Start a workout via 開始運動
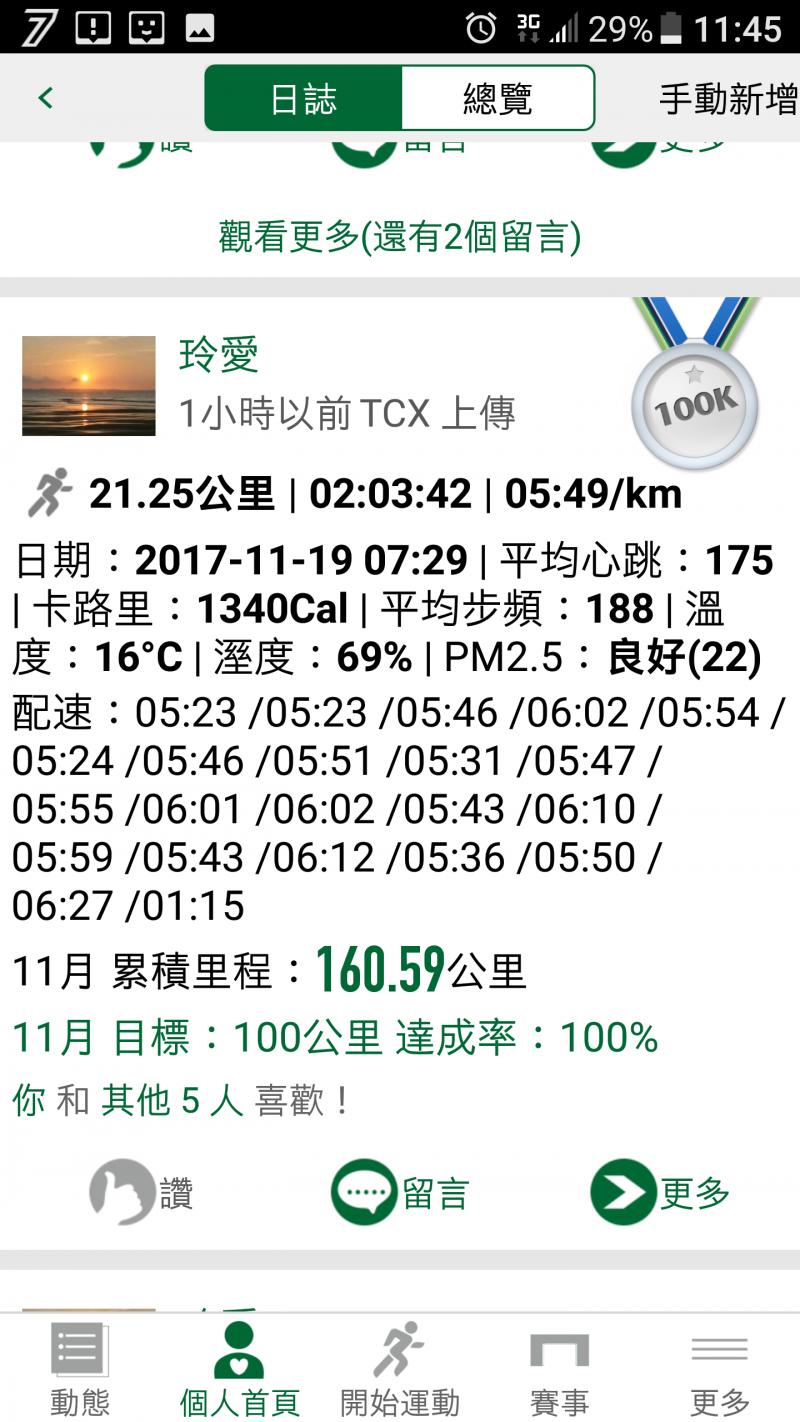Viewport: 800px width, 1422px height. 400,1368
